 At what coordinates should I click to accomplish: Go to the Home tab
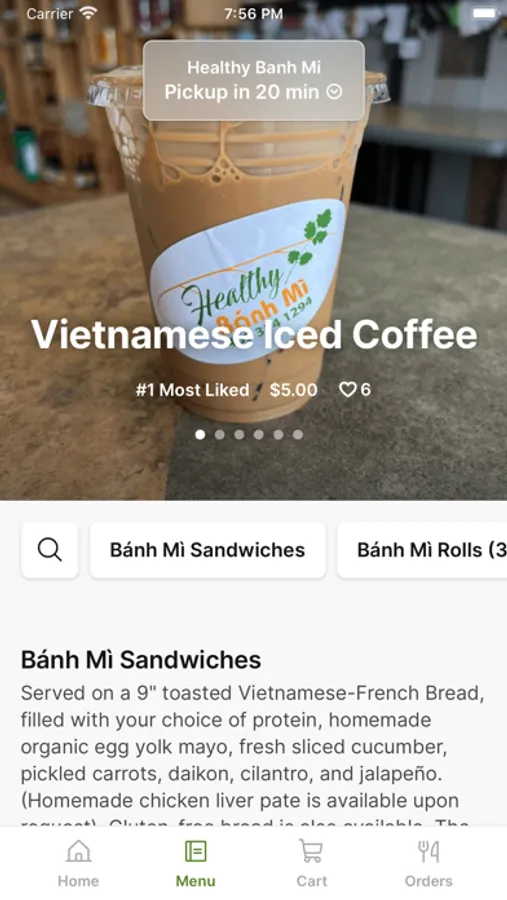click(78, 863)
